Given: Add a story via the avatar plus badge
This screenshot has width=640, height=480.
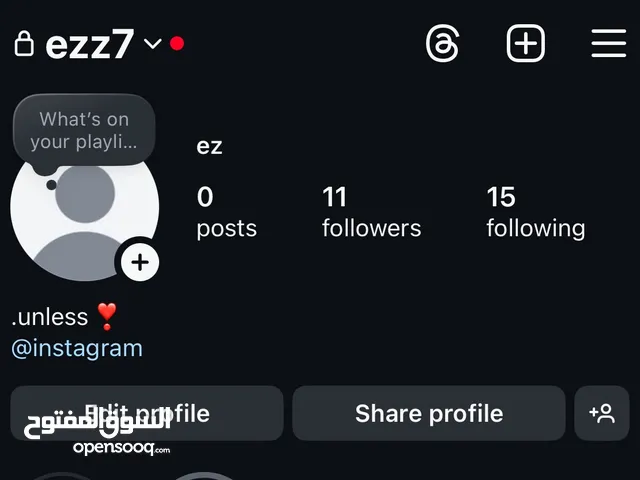Looking at the screenshot, I should click(x=140, y=263).
